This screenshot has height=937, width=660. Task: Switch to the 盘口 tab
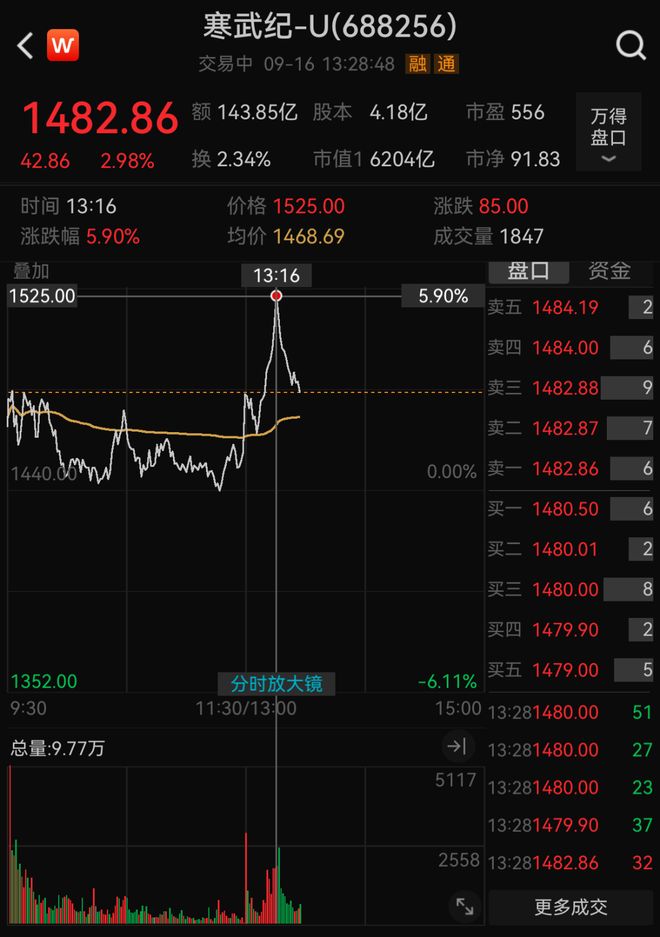(x=528, y=270)
